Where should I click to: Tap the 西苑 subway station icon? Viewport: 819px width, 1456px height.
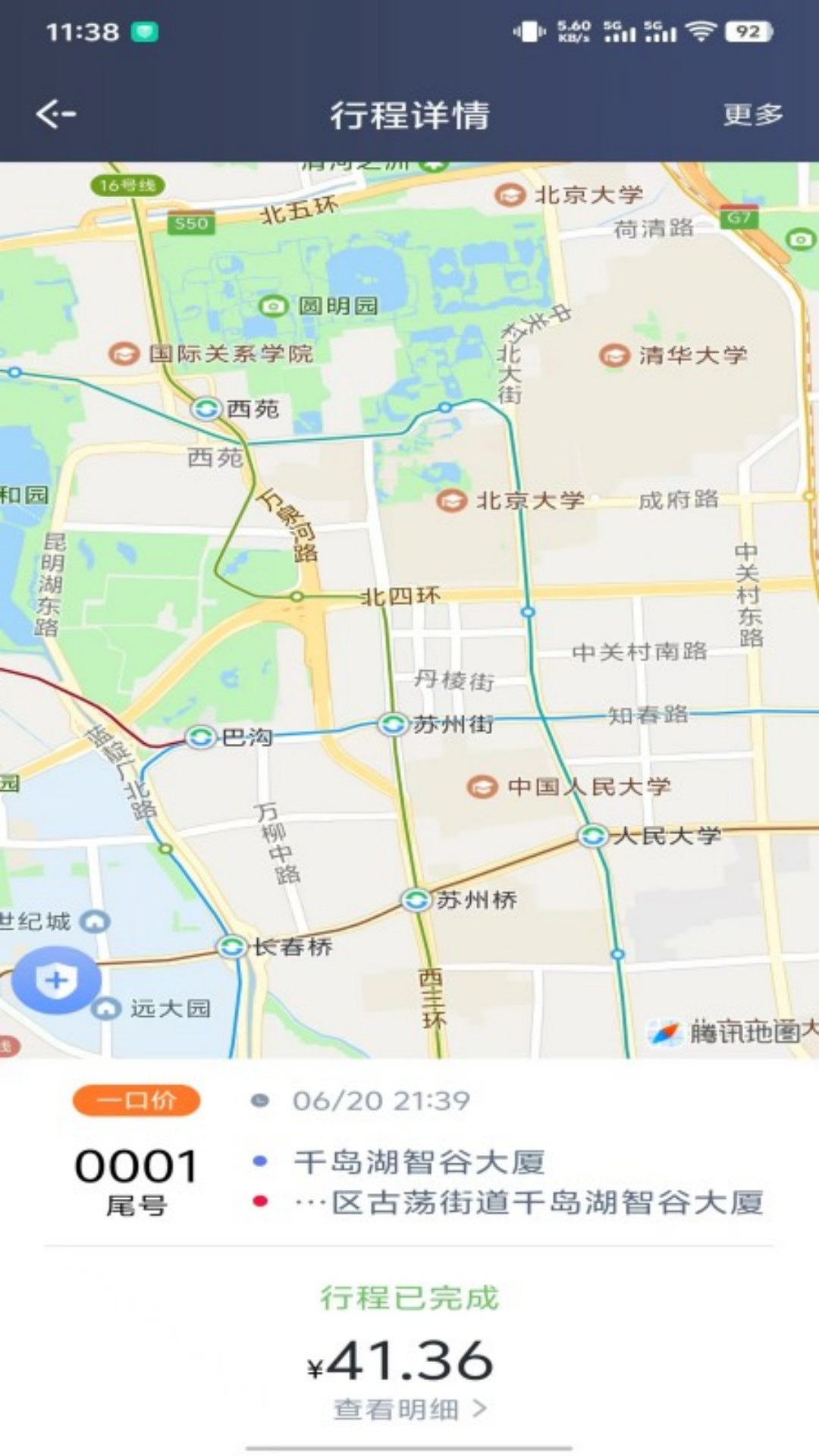[206, 409]
